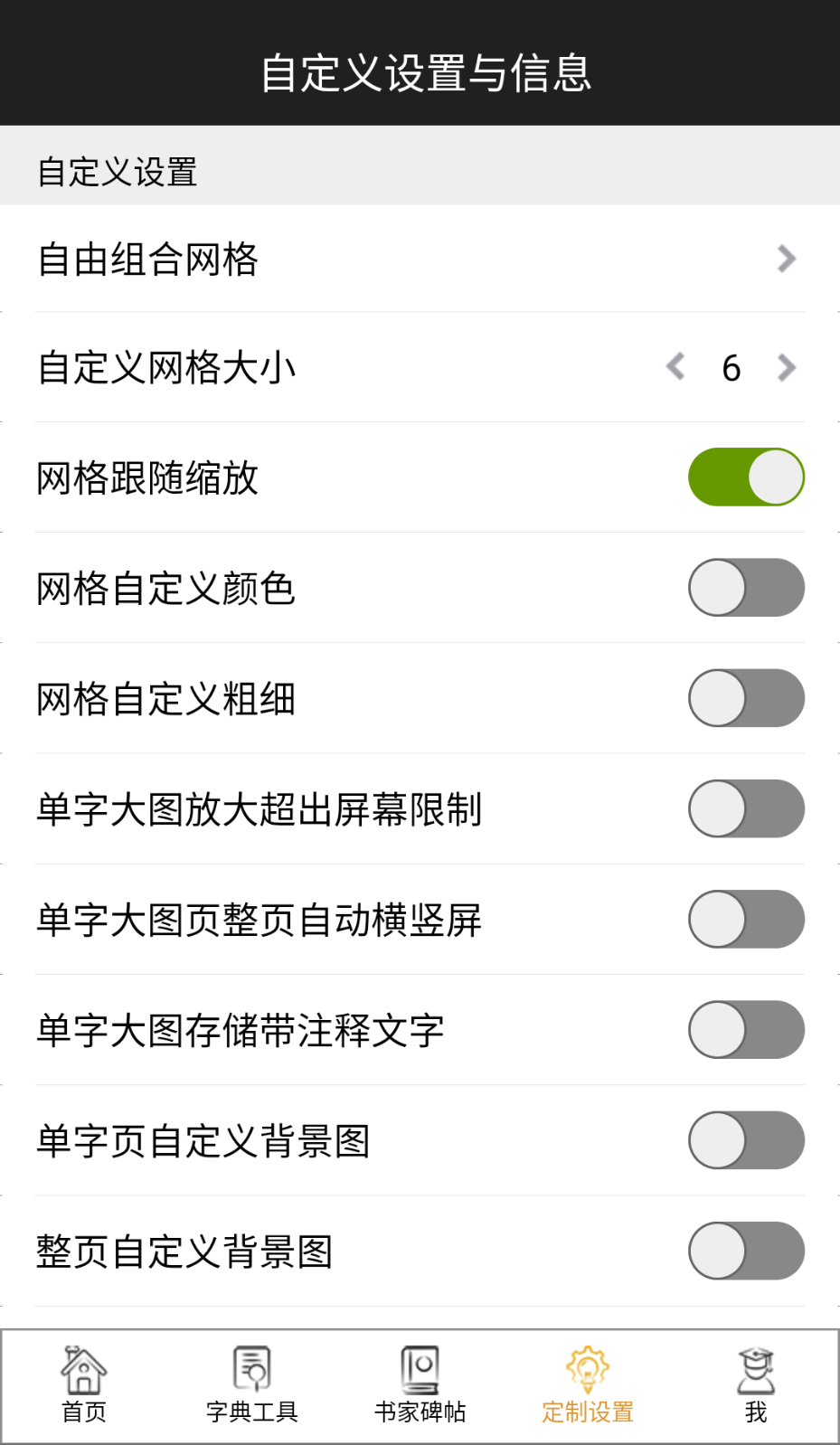Enable the 整页自定义背景图 switch

745,1251
